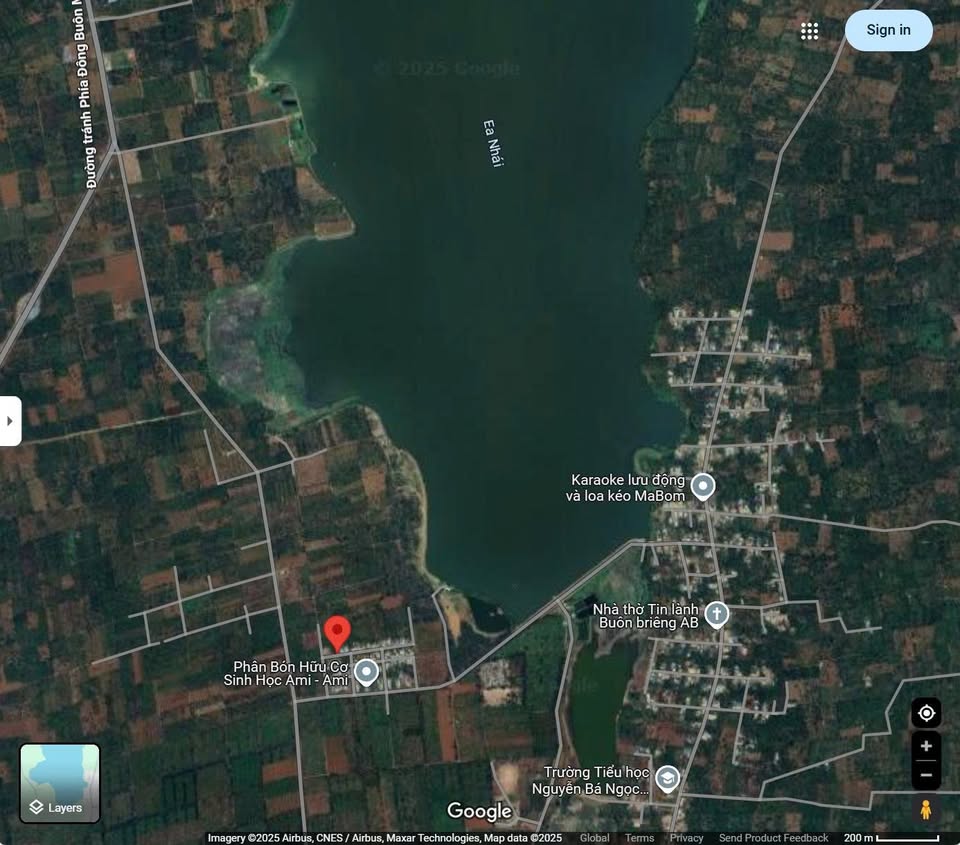Open the Global region link
The image size is (960, 845).
(x=594, y=838)
